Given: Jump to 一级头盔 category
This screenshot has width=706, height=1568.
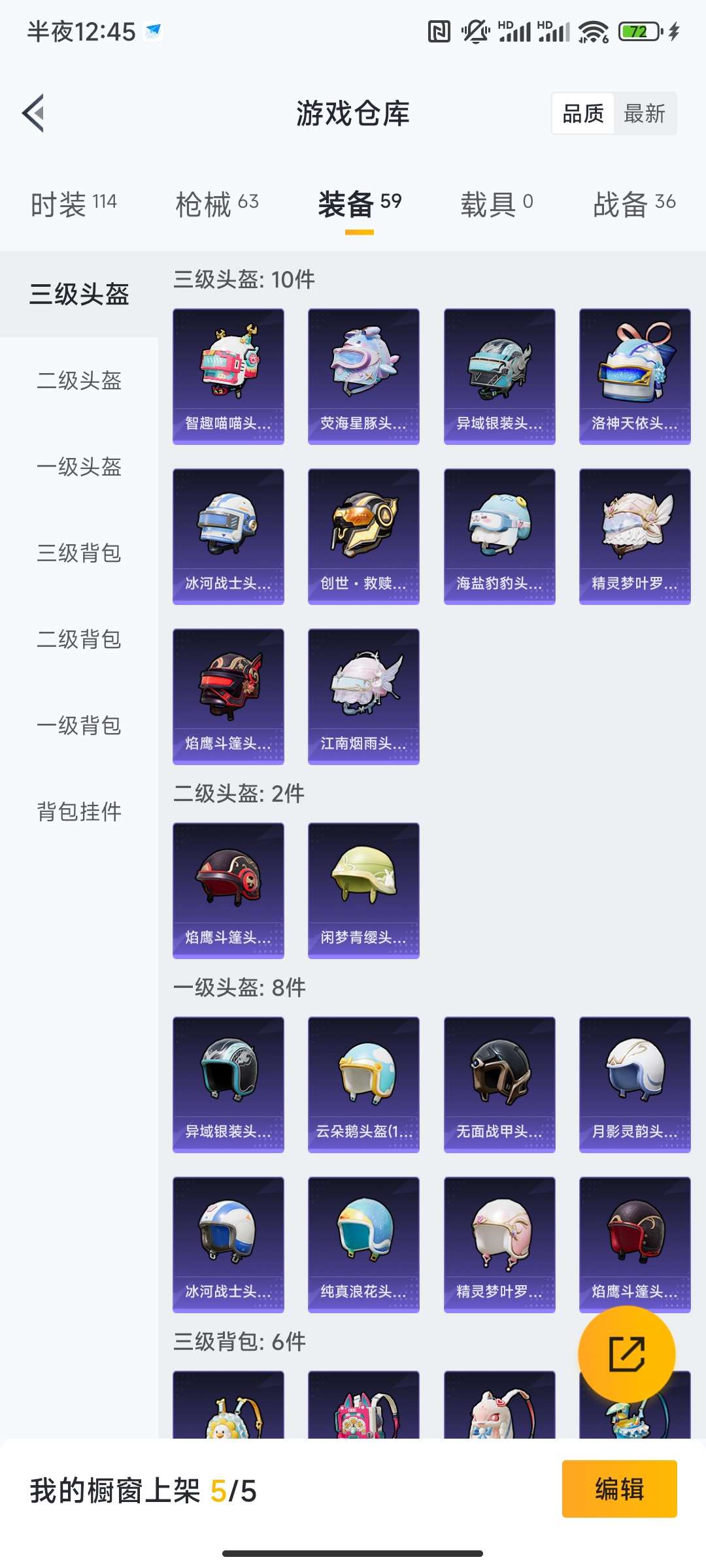Looking at the screenshot, I should (79, 466).
